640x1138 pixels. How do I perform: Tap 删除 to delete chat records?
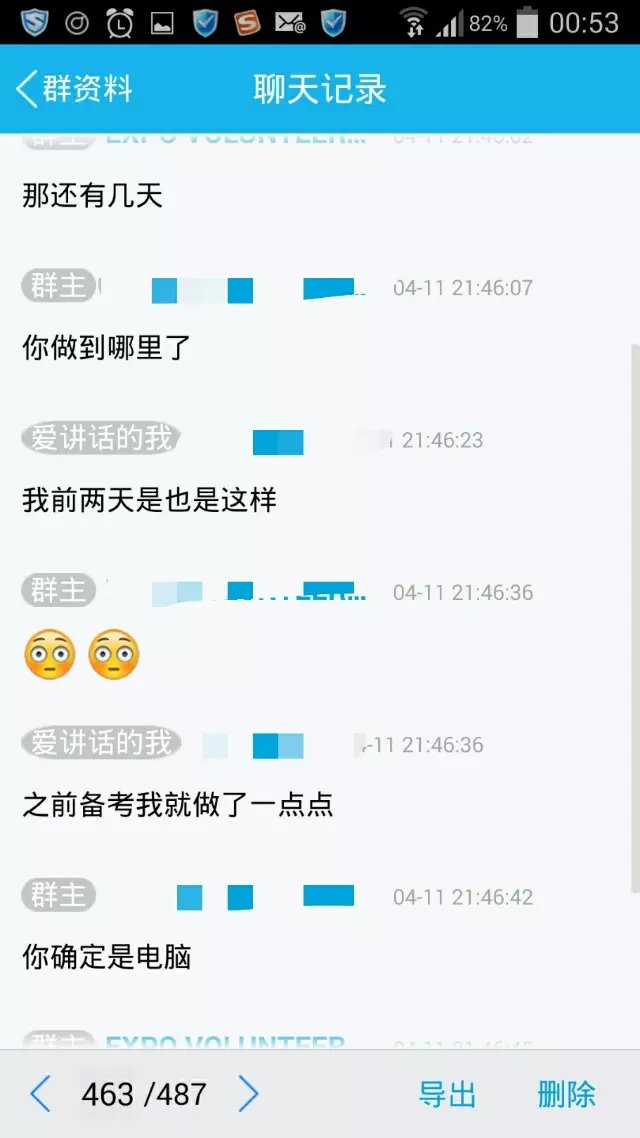566,1094
